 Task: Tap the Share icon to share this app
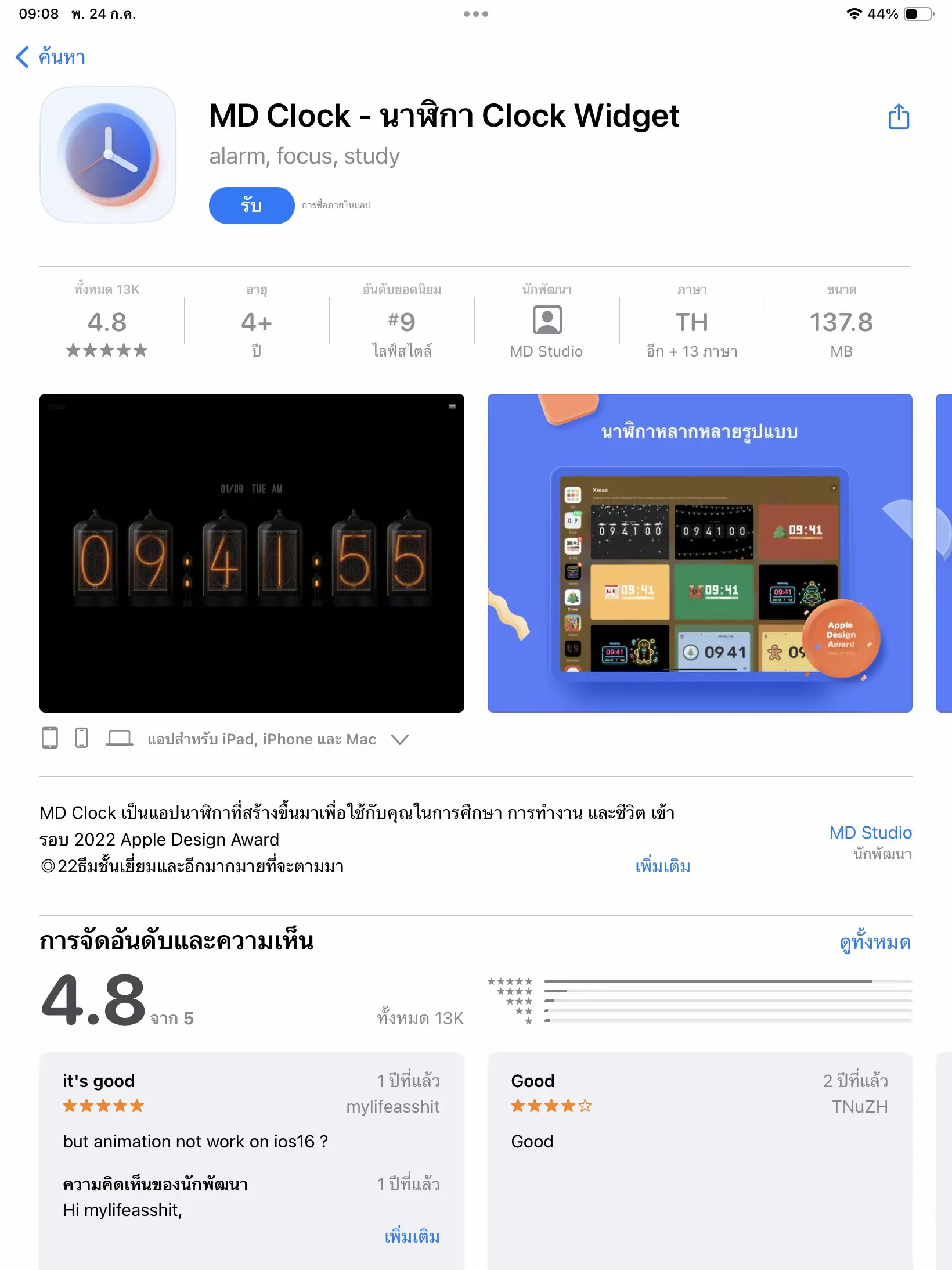click(x=899, y=117)
